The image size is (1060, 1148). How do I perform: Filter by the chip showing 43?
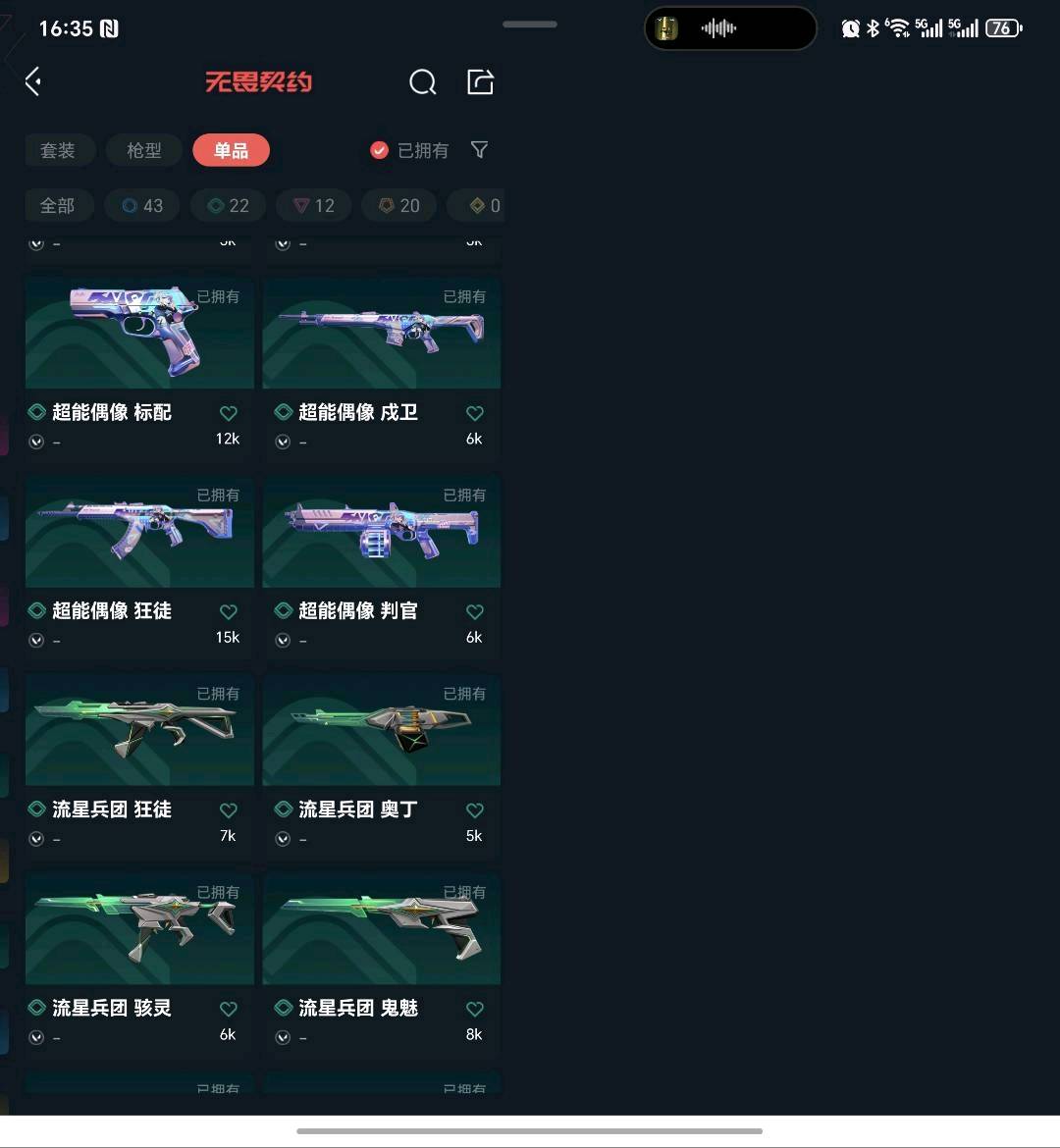143,206
